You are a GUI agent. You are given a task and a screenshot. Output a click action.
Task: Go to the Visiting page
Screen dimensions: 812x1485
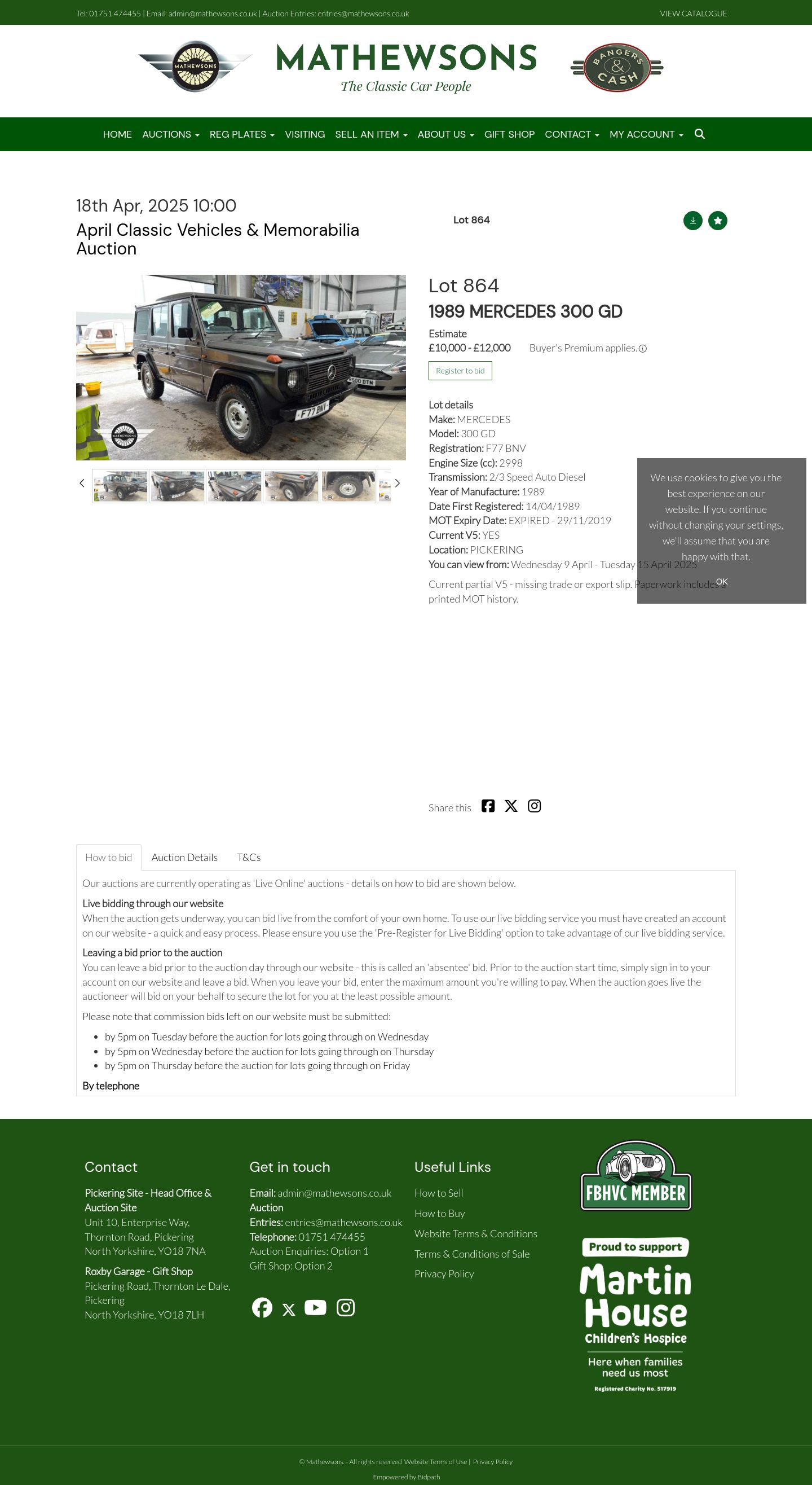[305, 134]
